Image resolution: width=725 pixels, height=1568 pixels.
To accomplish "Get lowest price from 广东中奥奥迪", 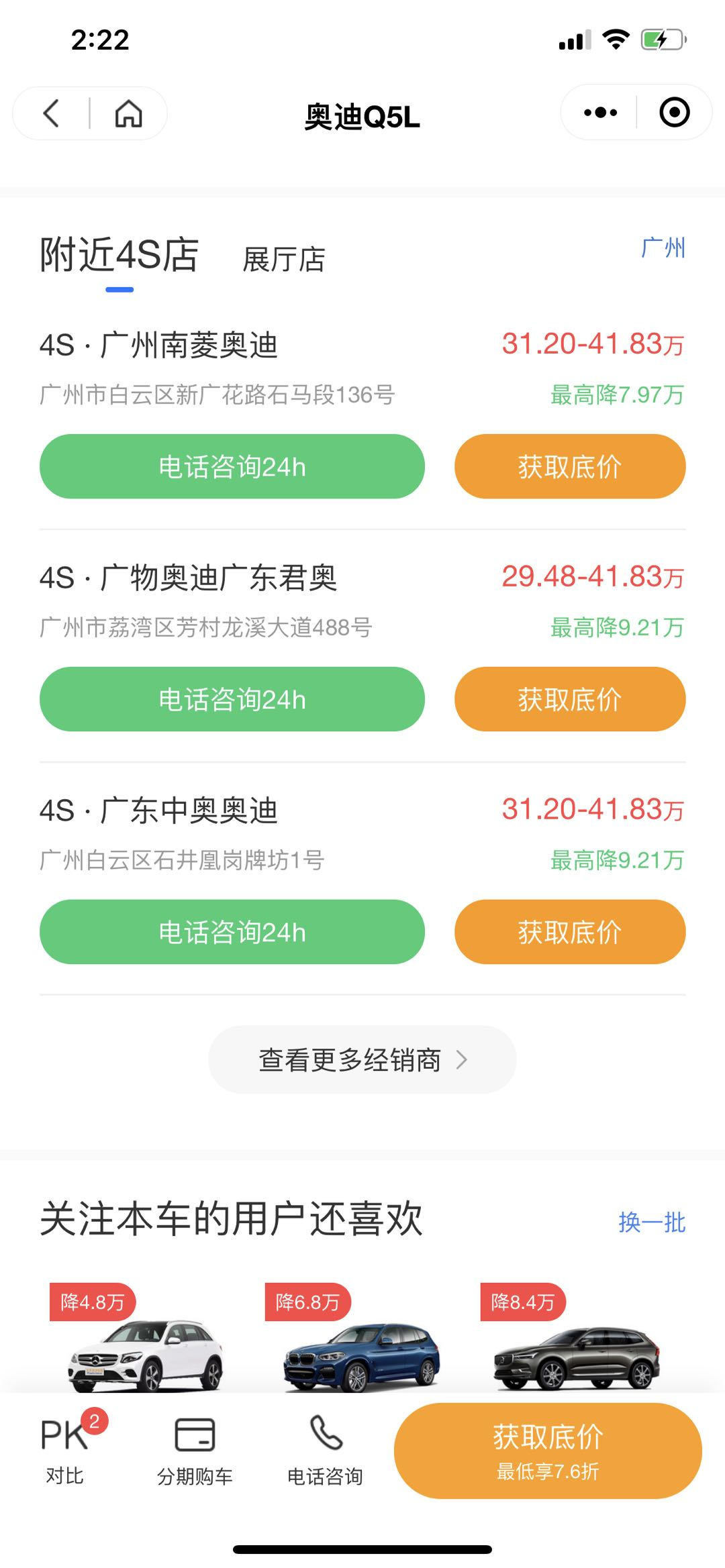I will point(570,932).
